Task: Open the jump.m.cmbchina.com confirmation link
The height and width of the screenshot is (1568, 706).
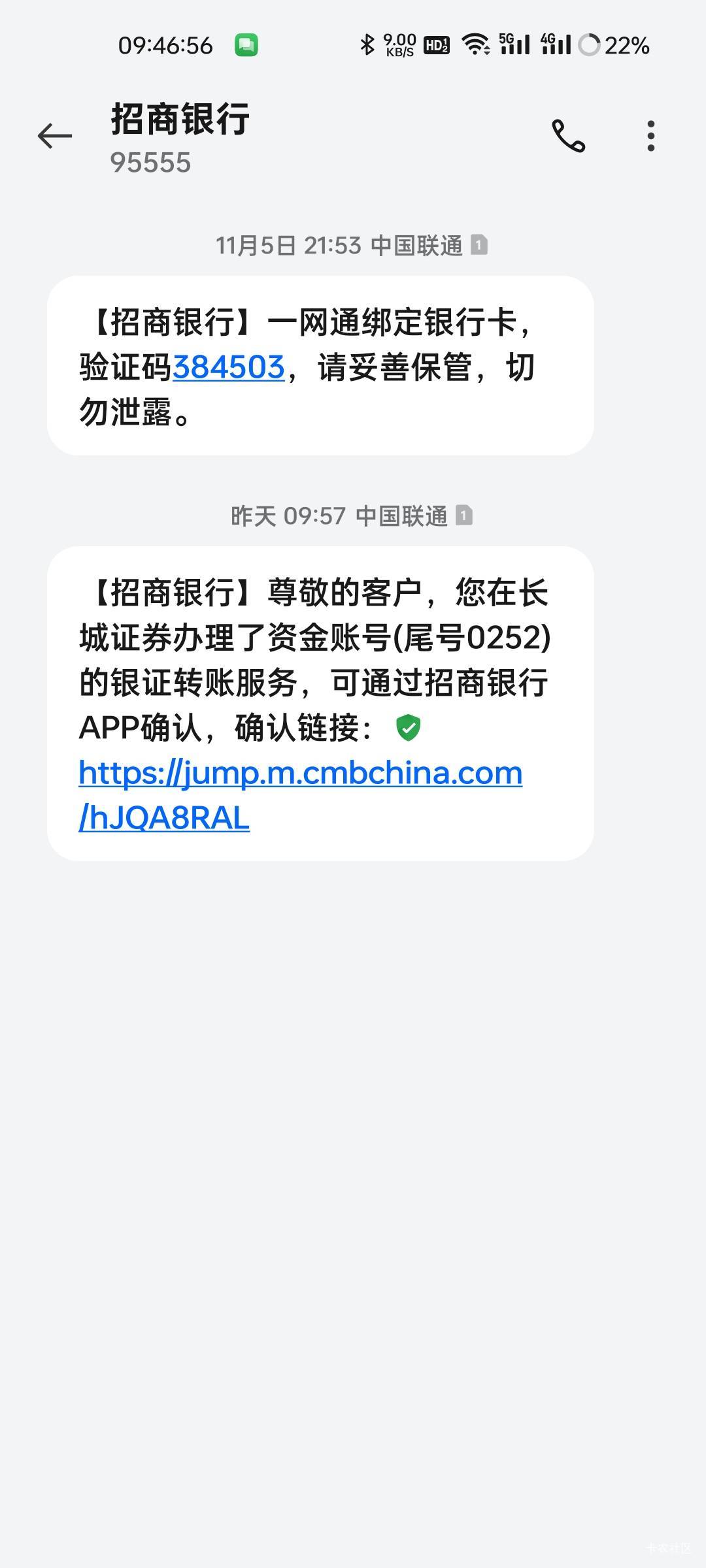Action: tap(300, 774)
